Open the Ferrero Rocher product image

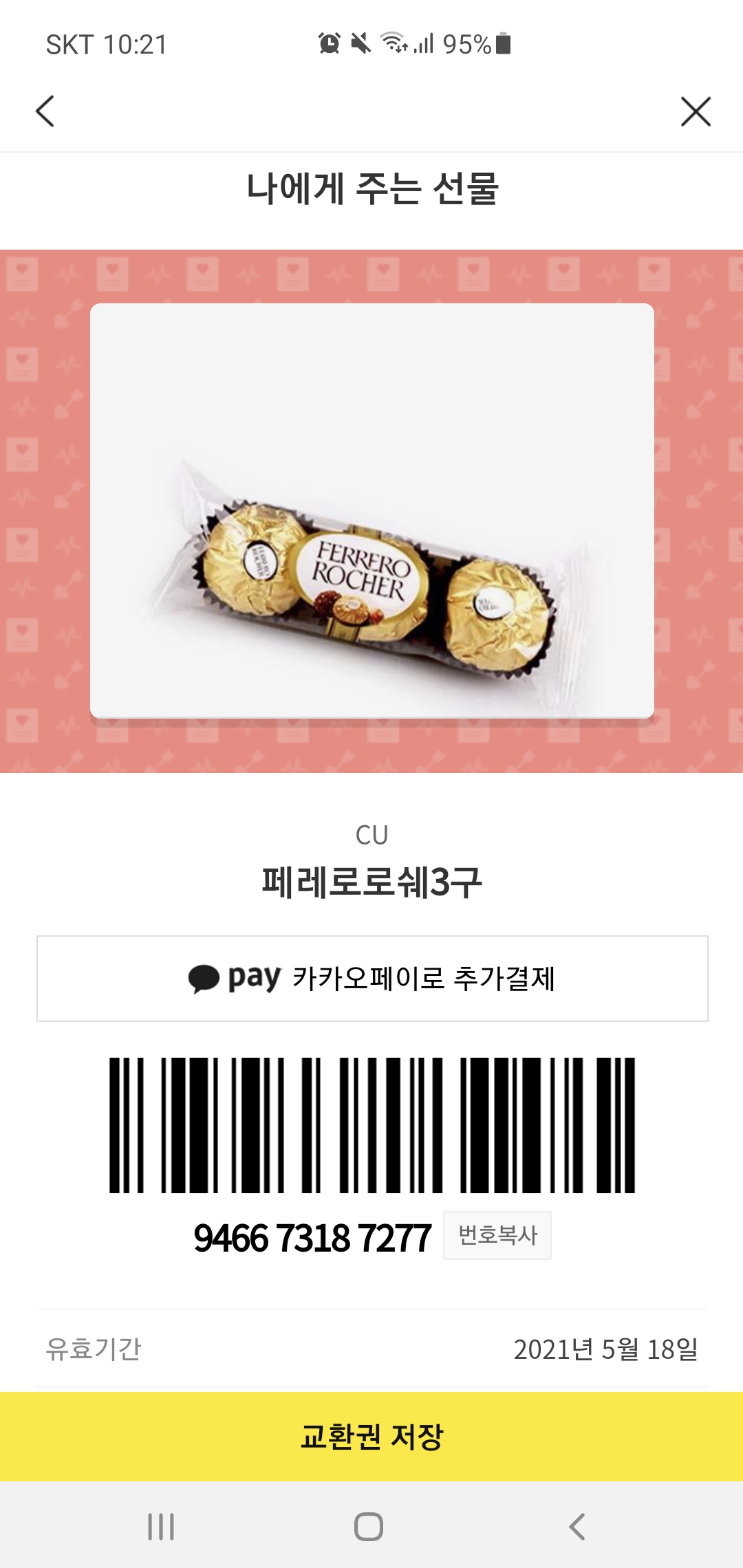click(372, 510)
